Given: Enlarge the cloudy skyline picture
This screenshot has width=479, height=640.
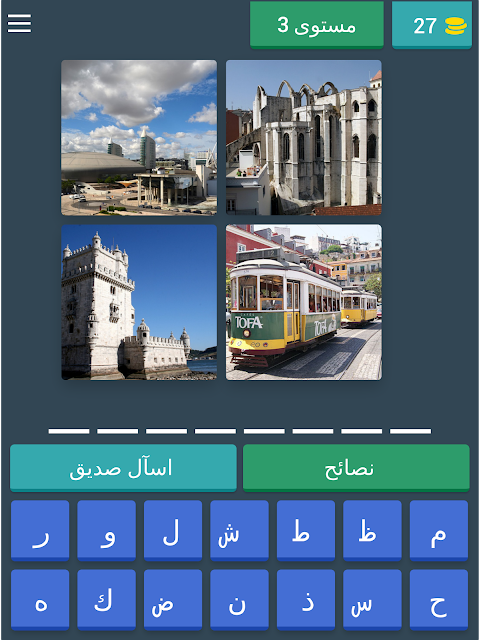Looking at the screenshot, I should click(x=139, y=138).
